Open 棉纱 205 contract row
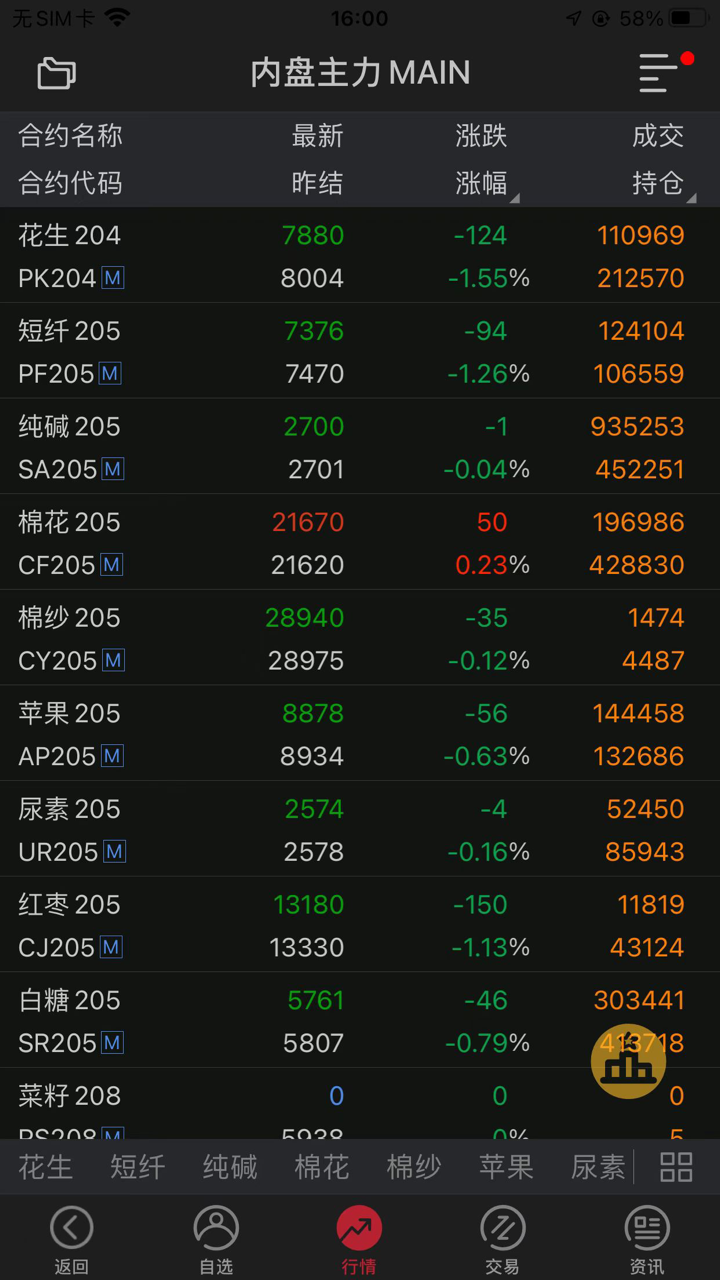This screenshot has height=1280, width=720. 360,638
